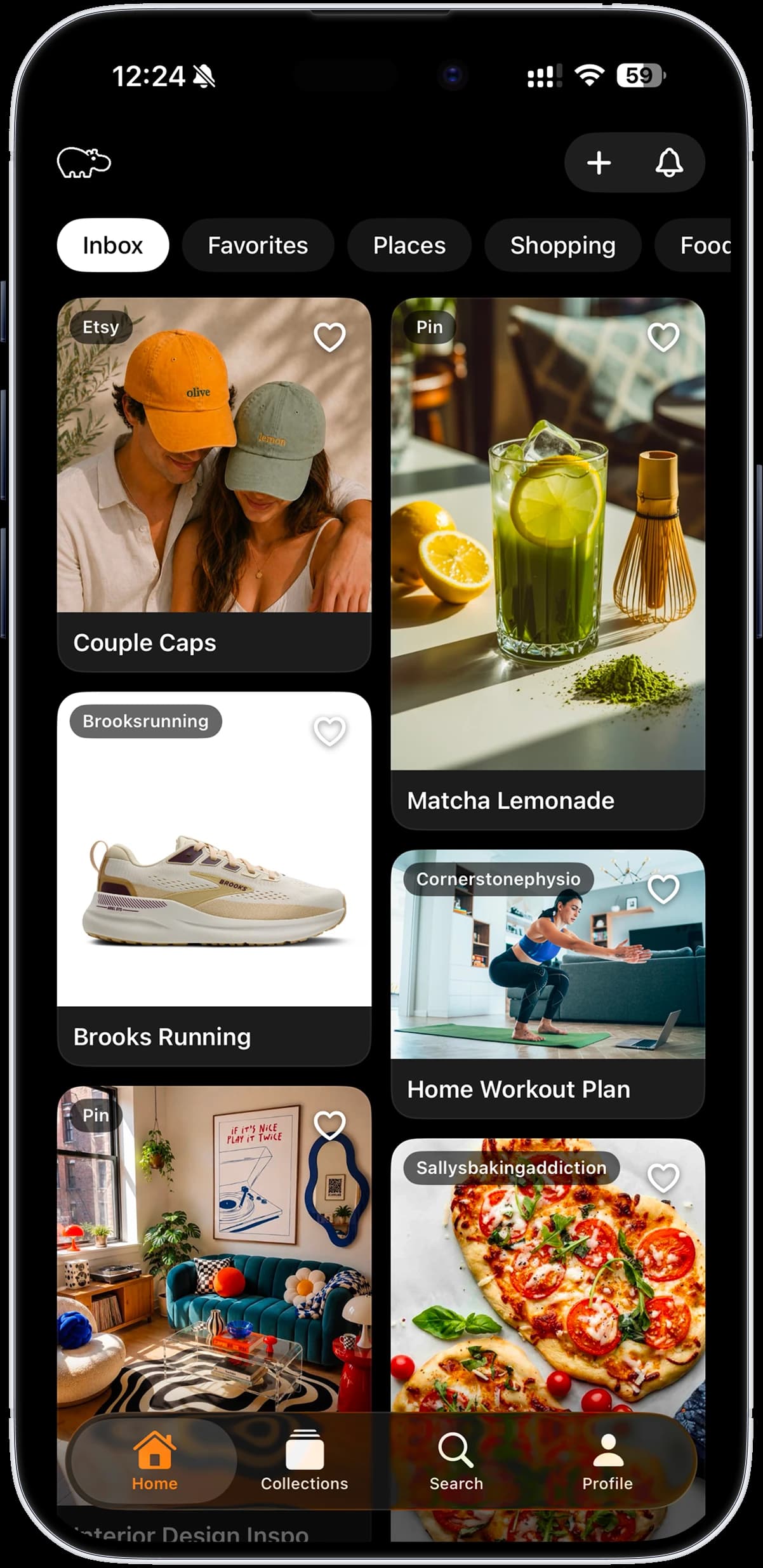
Task: Tap the Home tab
Action: [x=154, y=1460]
